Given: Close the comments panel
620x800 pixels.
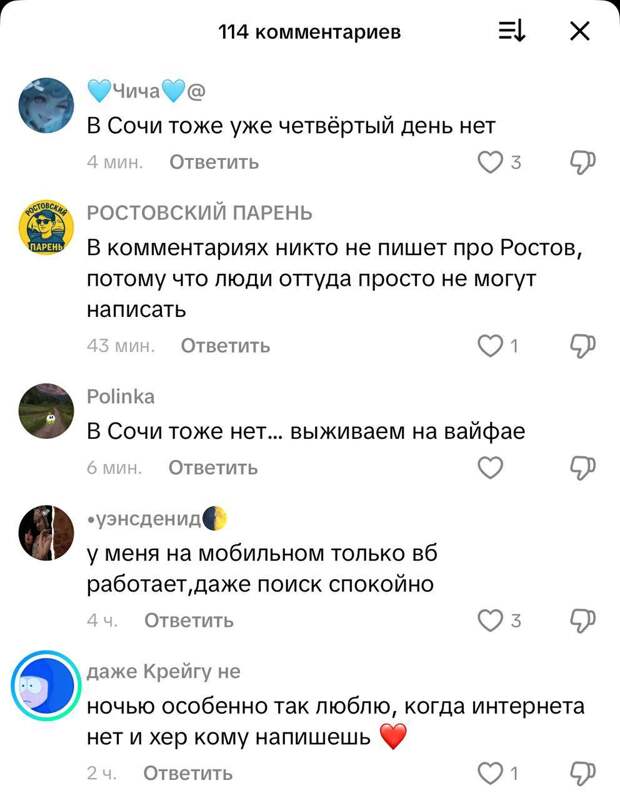Looking at the screenshot, I should [579, 32].
